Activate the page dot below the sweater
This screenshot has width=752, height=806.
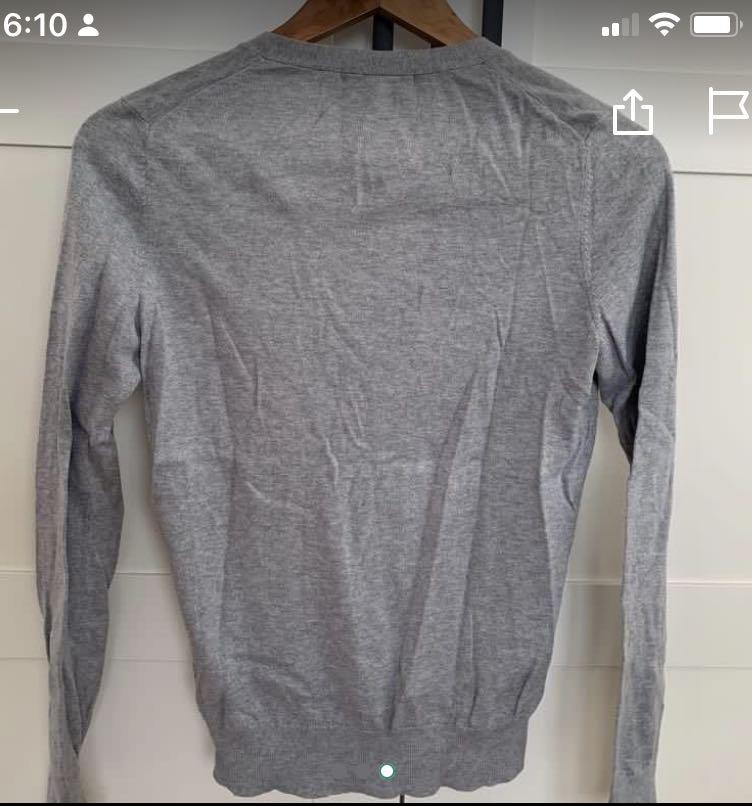tap(386, 770)
